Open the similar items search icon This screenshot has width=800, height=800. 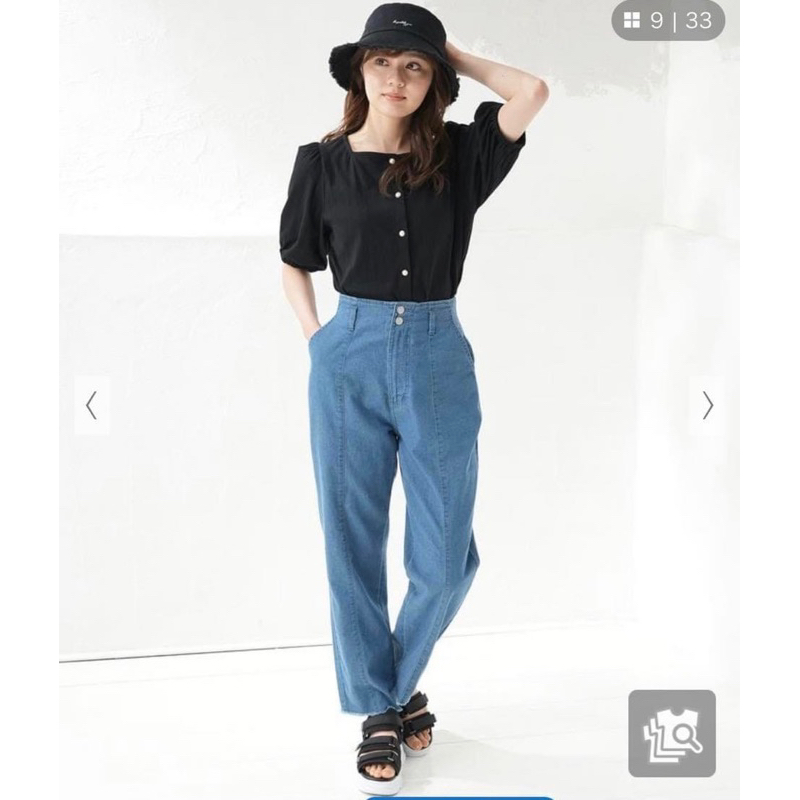coord(672,733)
